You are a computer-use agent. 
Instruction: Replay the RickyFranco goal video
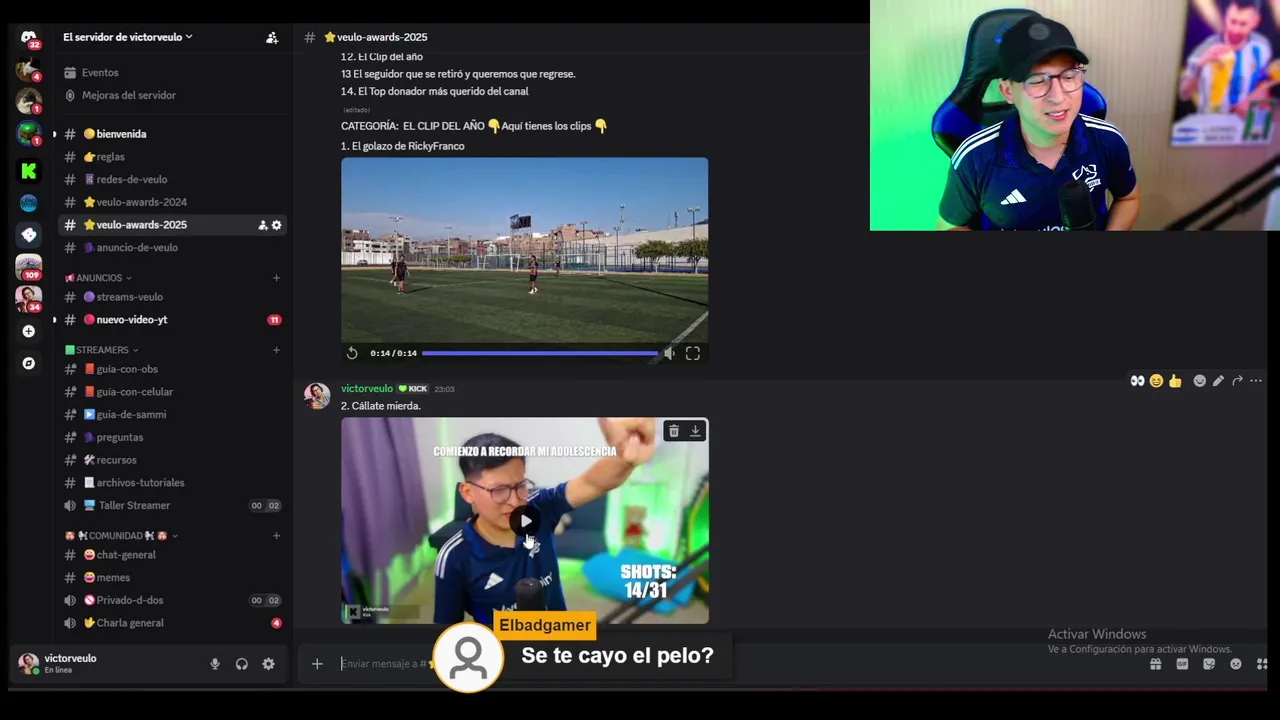[x=352, y=353]
